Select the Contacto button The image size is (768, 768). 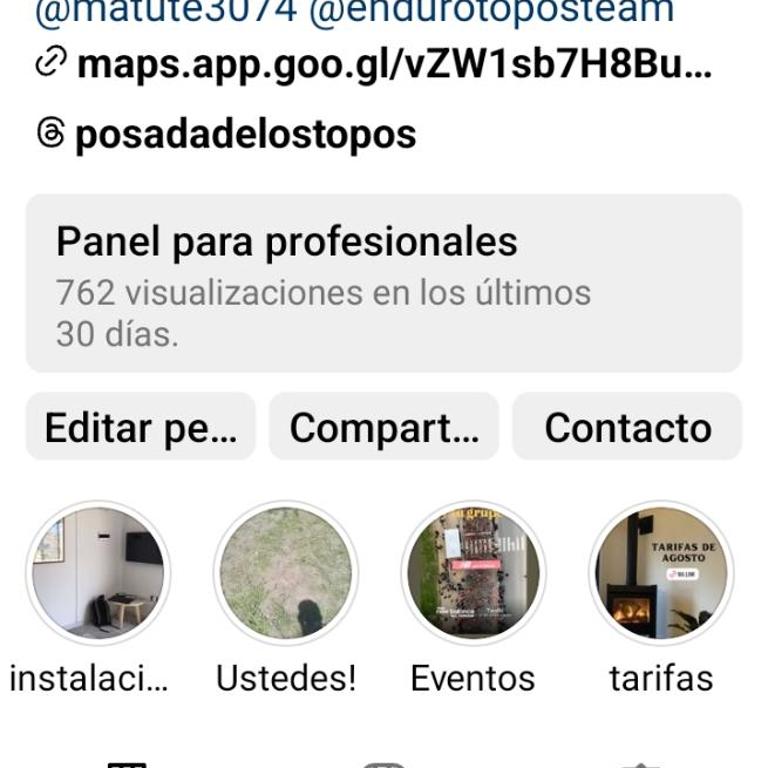tap(627, 427)
